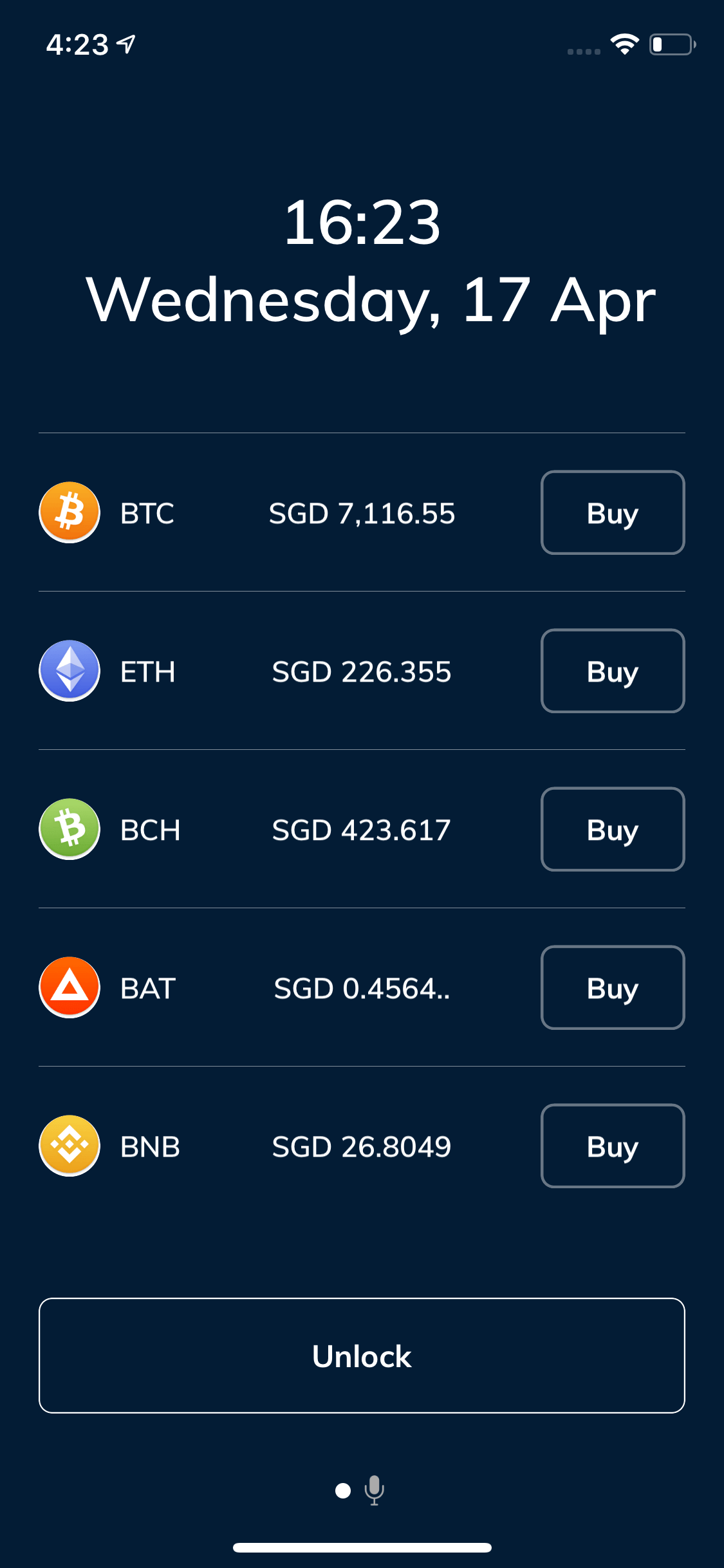The width and height of the screenshot is (724, 1568).
Task: Tap the microphone page icon
Action: 374,1490
